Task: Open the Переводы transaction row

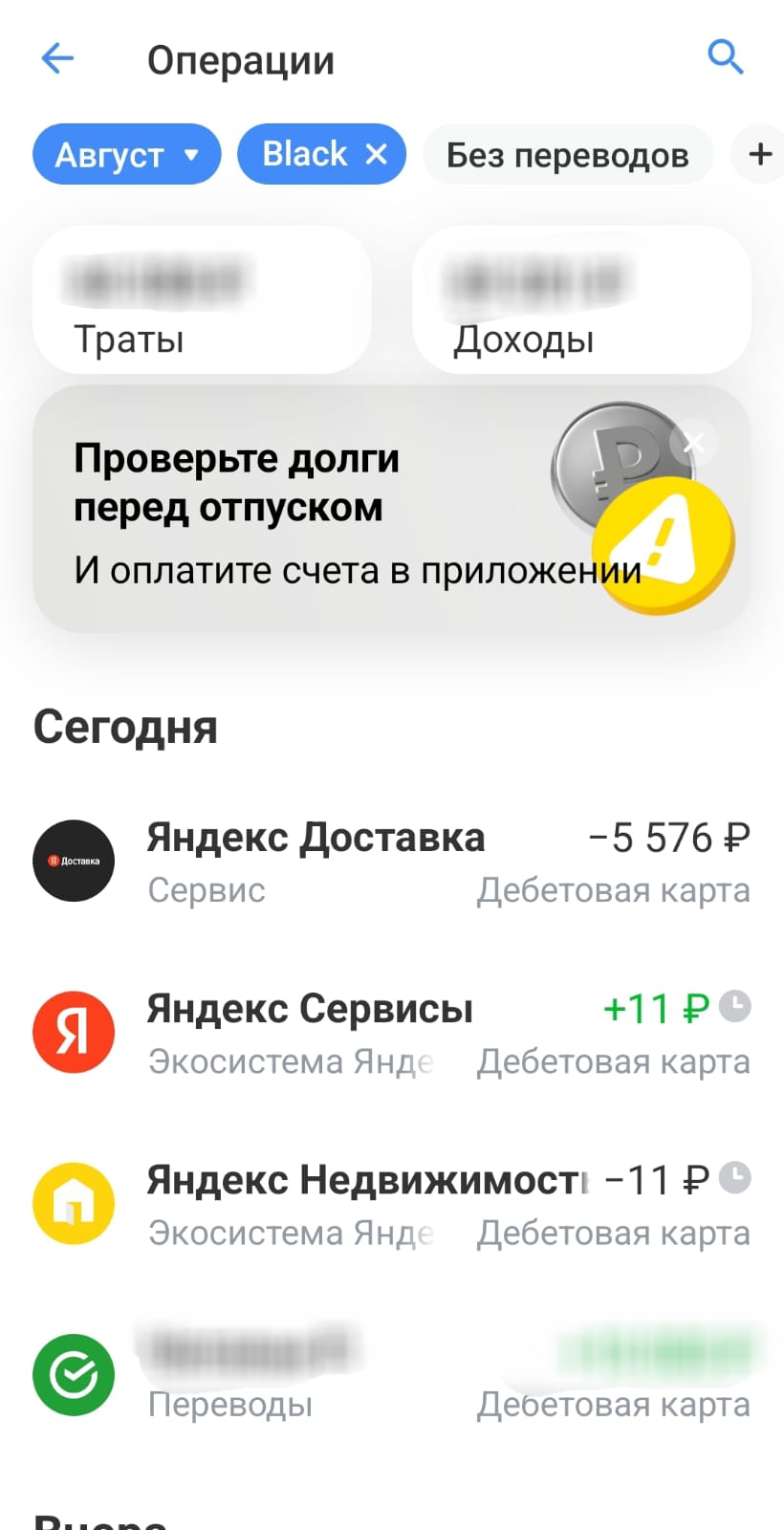Action: [392, 1375]
